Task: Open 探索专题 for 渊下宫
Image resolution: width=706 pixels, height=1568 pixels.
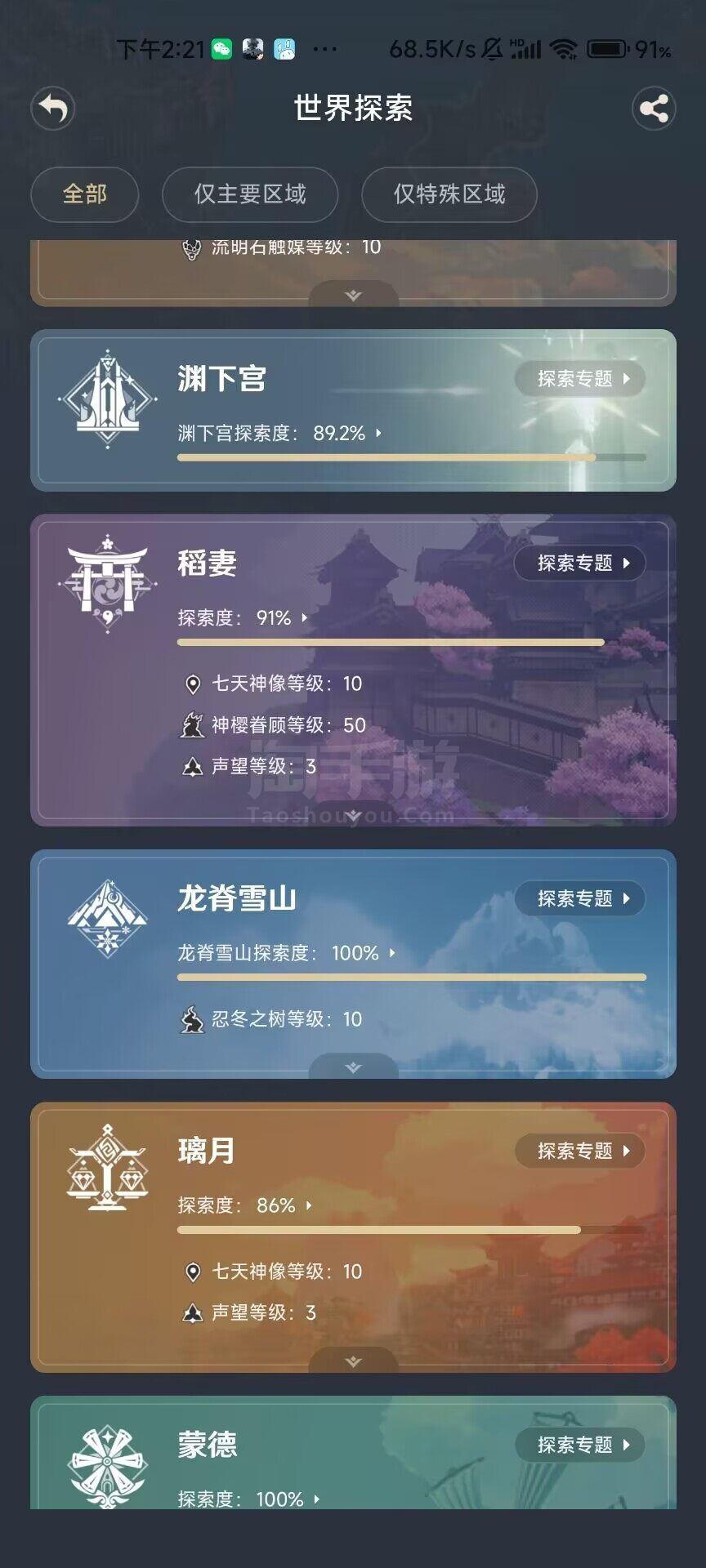Action: pos(580,379)
